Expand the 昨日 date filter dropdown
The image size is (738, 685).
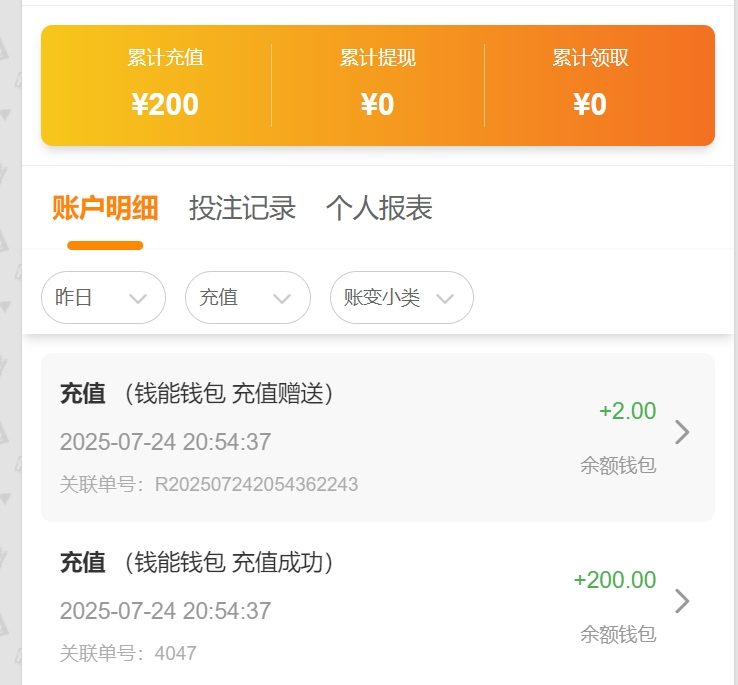pos(103,298)
